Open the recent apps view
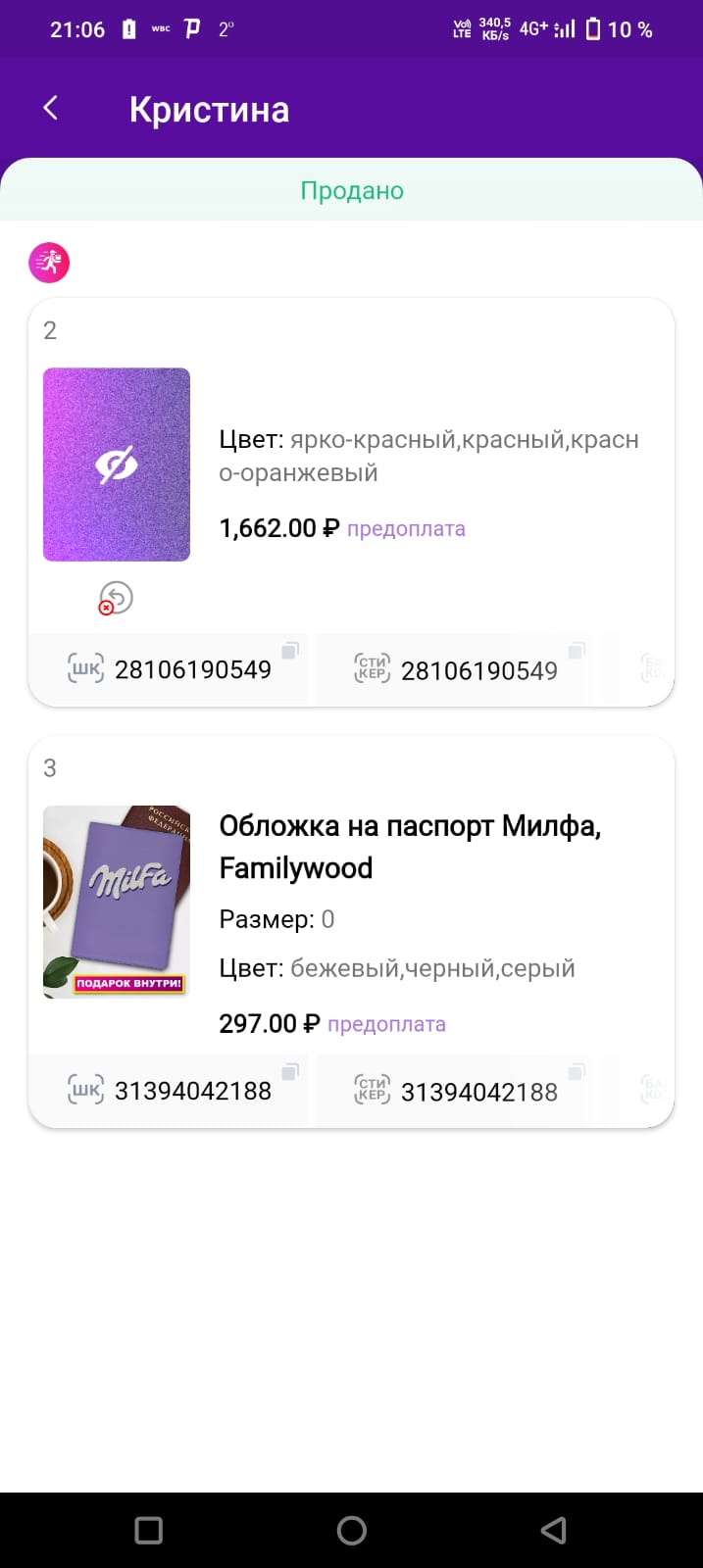 pyautogui.click(x=148, y=1530)
